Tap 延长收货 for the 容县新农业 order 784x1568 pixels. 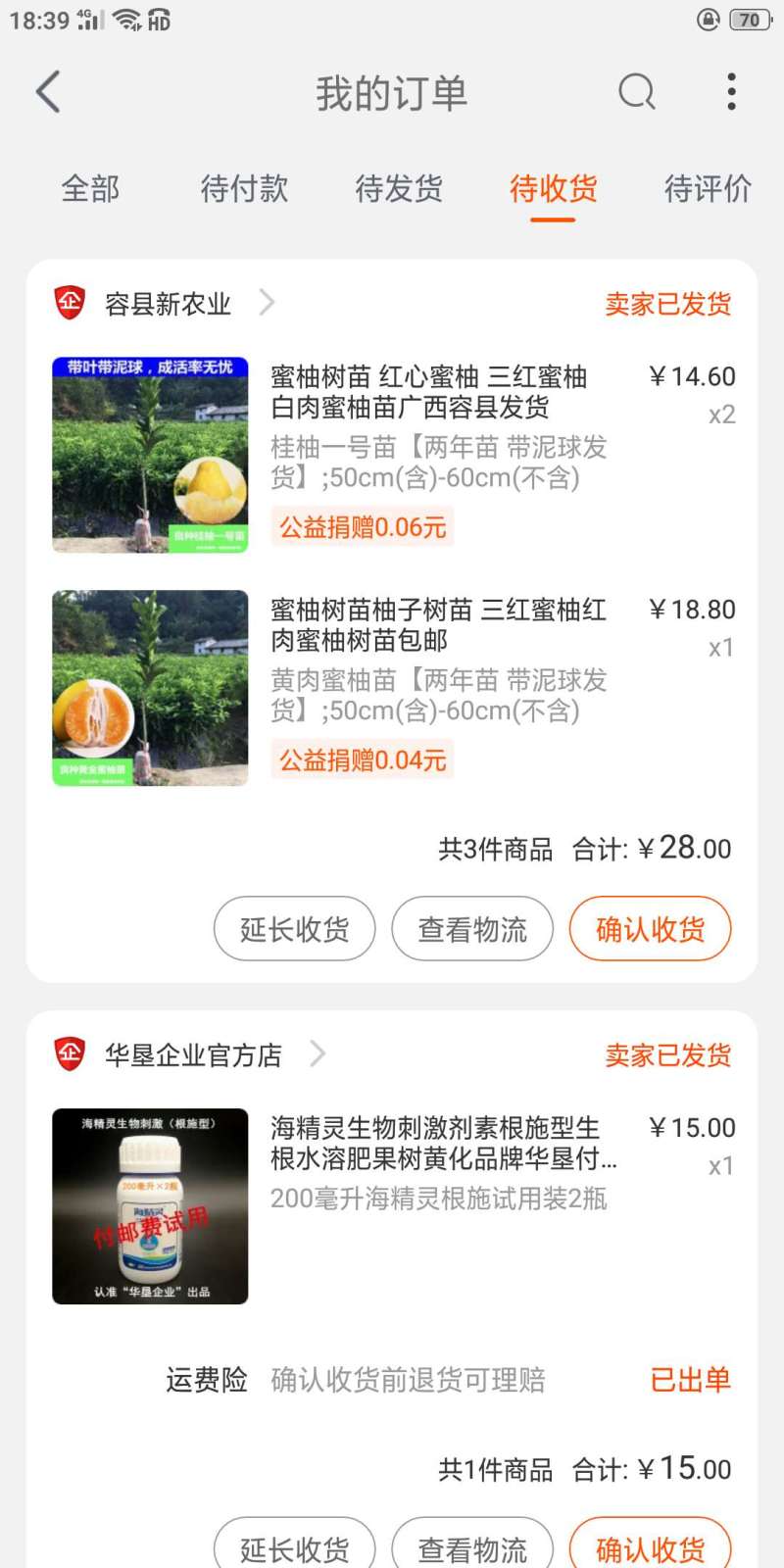tap(295, 929)
